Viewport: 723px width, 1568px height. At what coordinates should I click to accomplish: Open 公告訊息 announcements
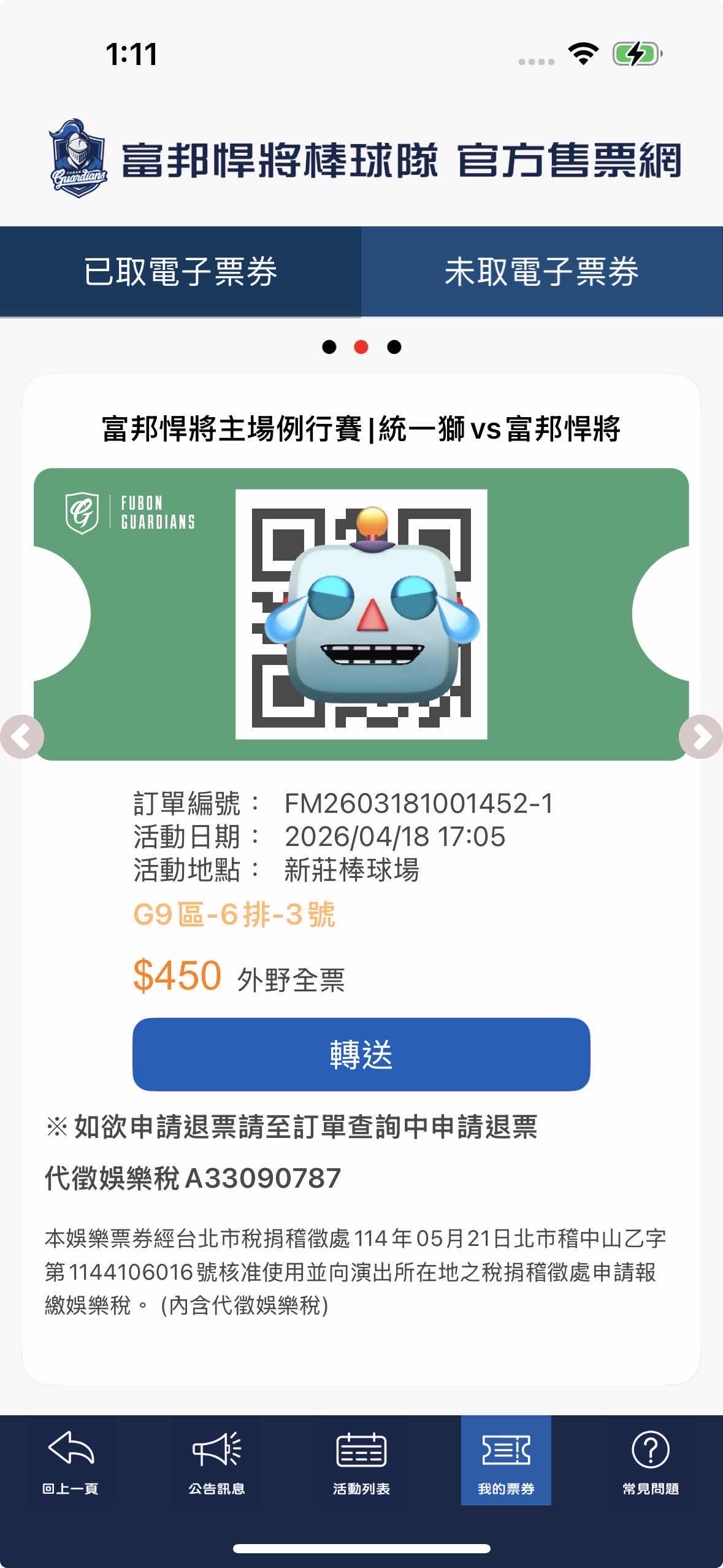pyautogui.click(x=216, y=1462)
